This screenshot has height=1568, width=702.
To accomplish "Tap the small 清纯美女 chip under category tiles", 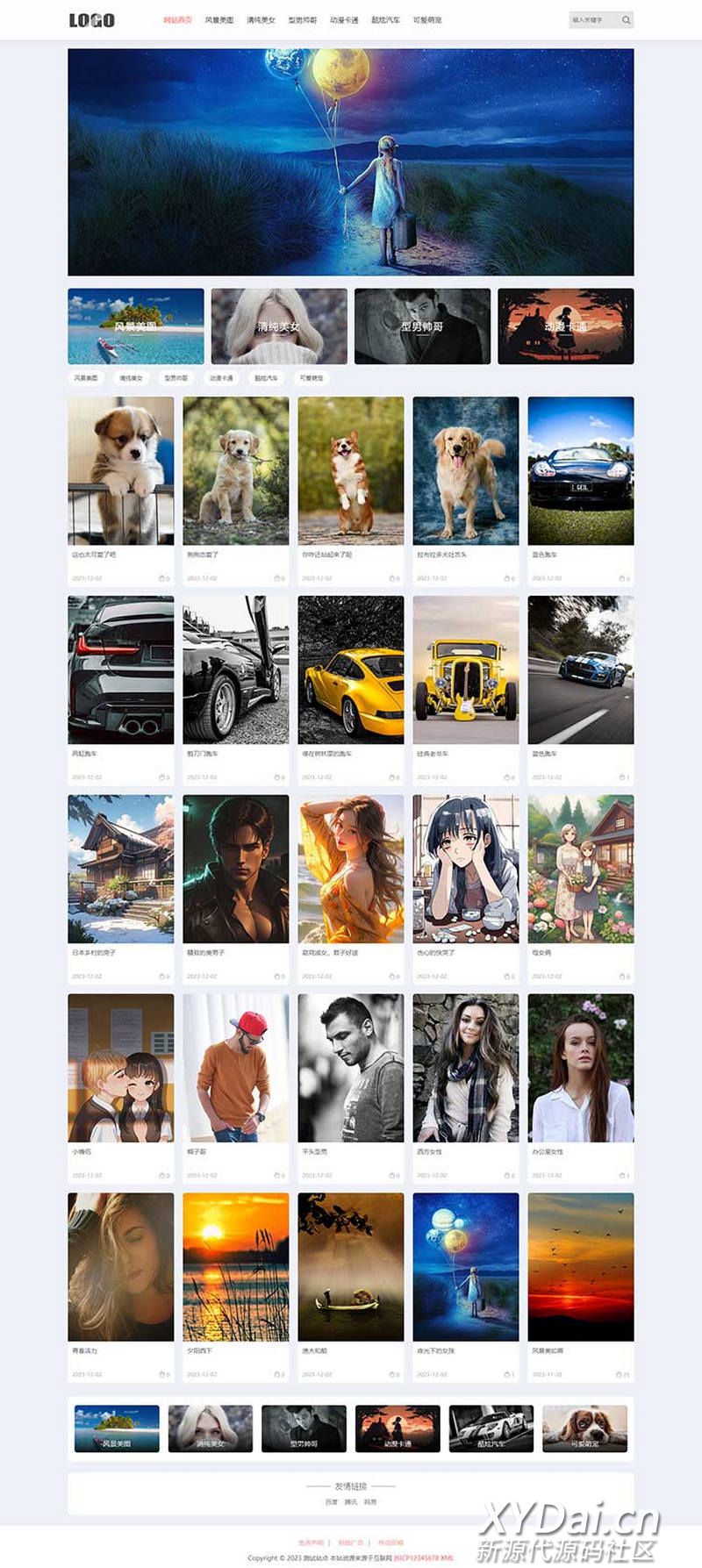I will [x=131, y=378].
